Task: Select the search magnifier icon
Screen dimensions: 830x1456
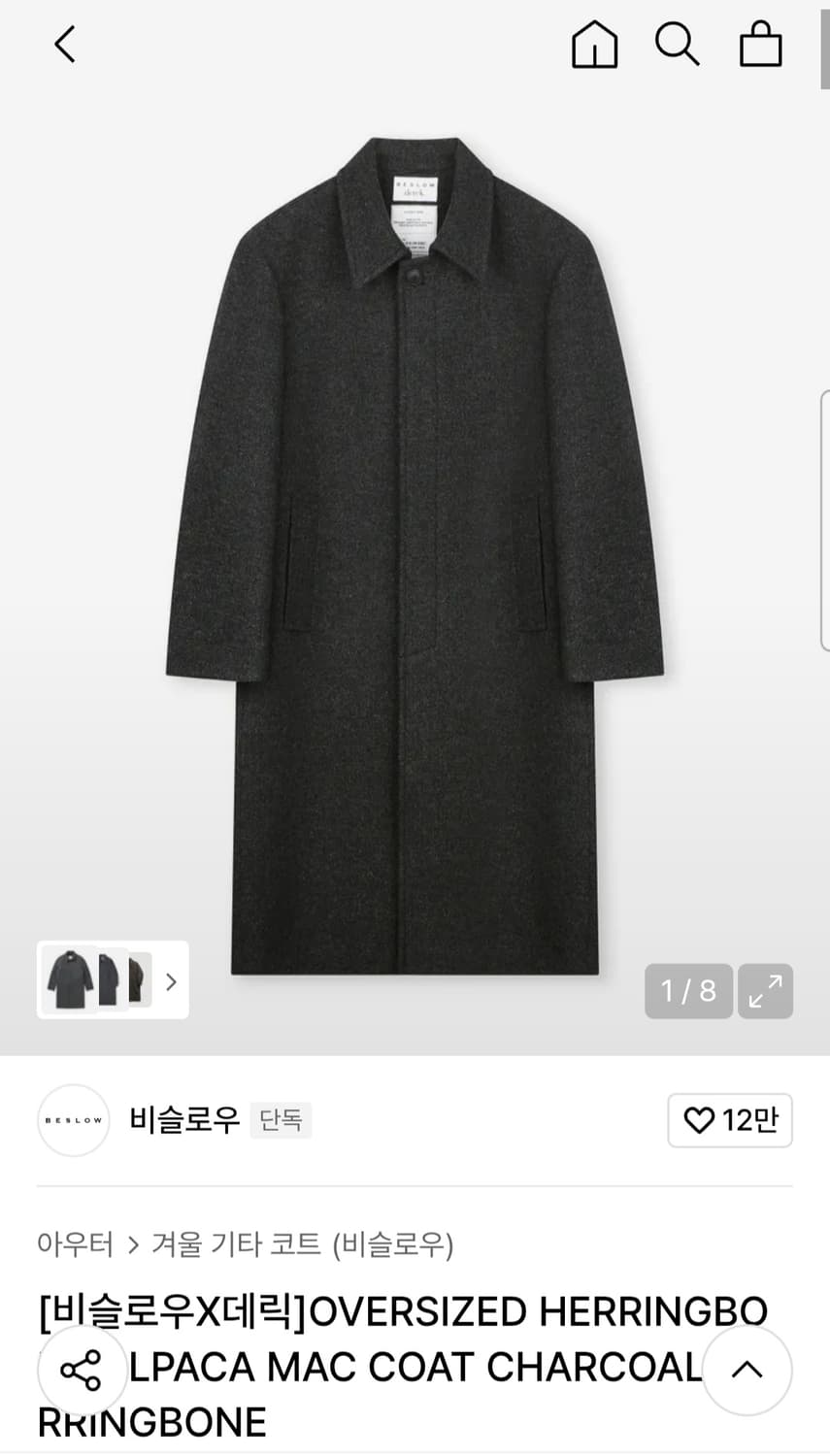Action: pyautogui.click(x=677, y=44)
